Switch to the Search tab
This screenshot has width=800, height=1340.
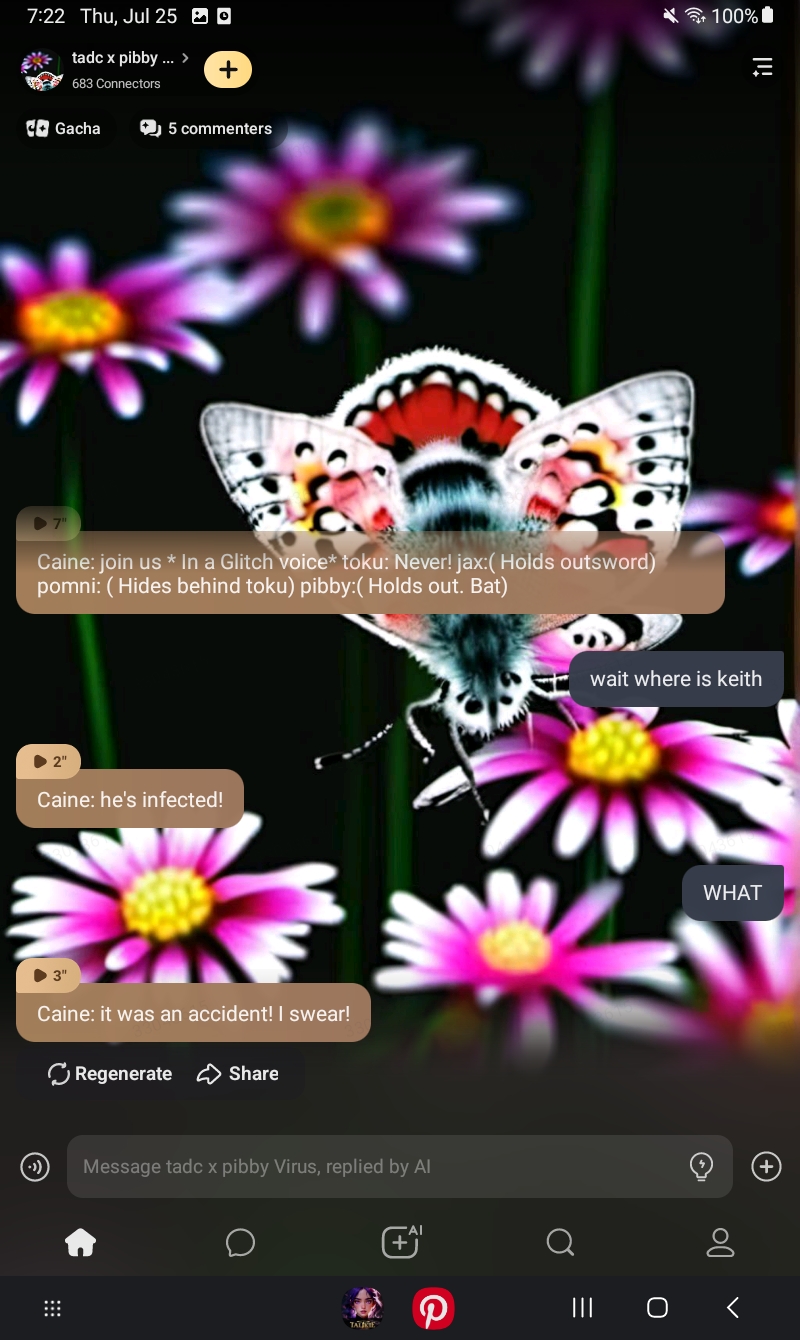[x=560, y=1242]
